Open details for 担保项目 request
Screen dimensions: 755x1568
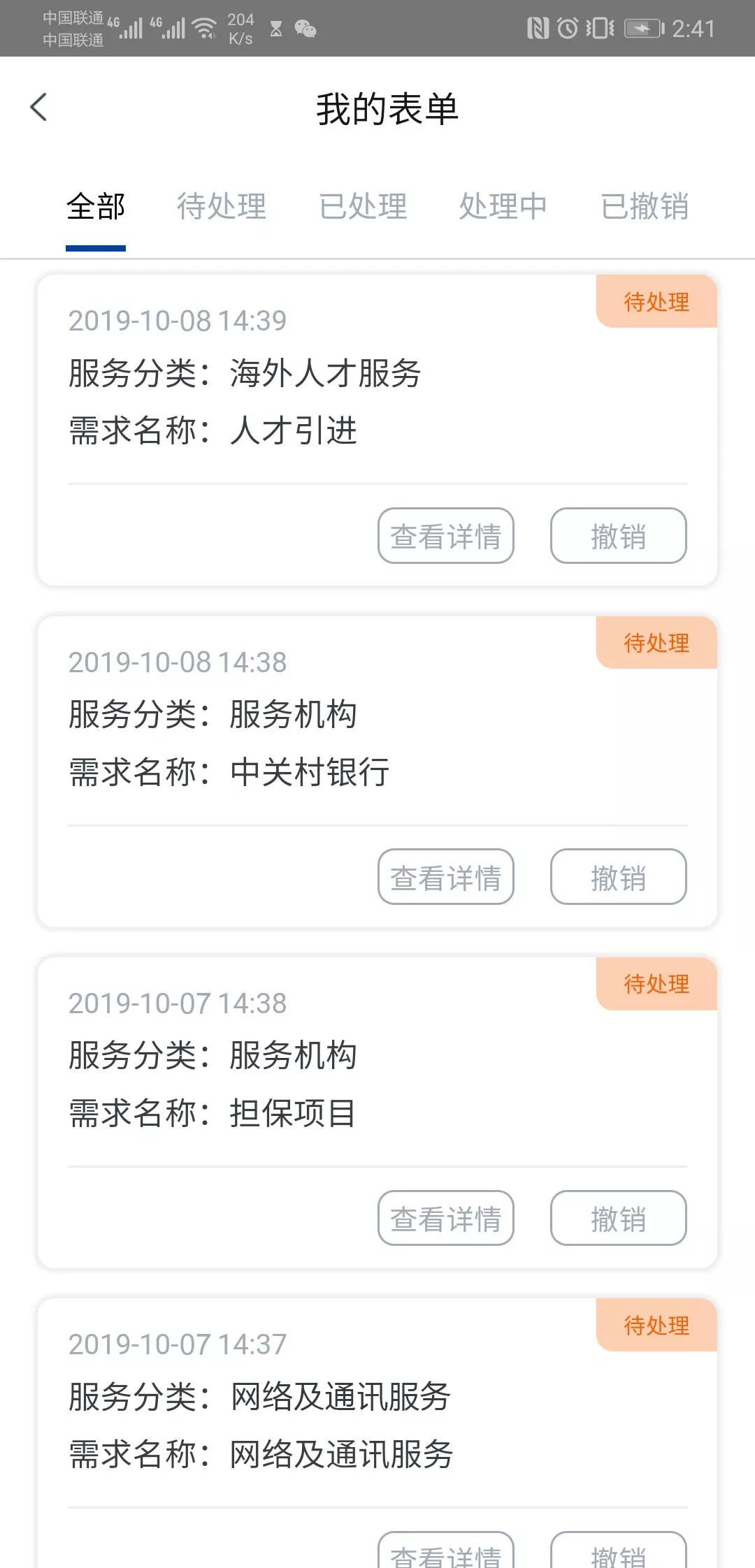point(446,1219)
